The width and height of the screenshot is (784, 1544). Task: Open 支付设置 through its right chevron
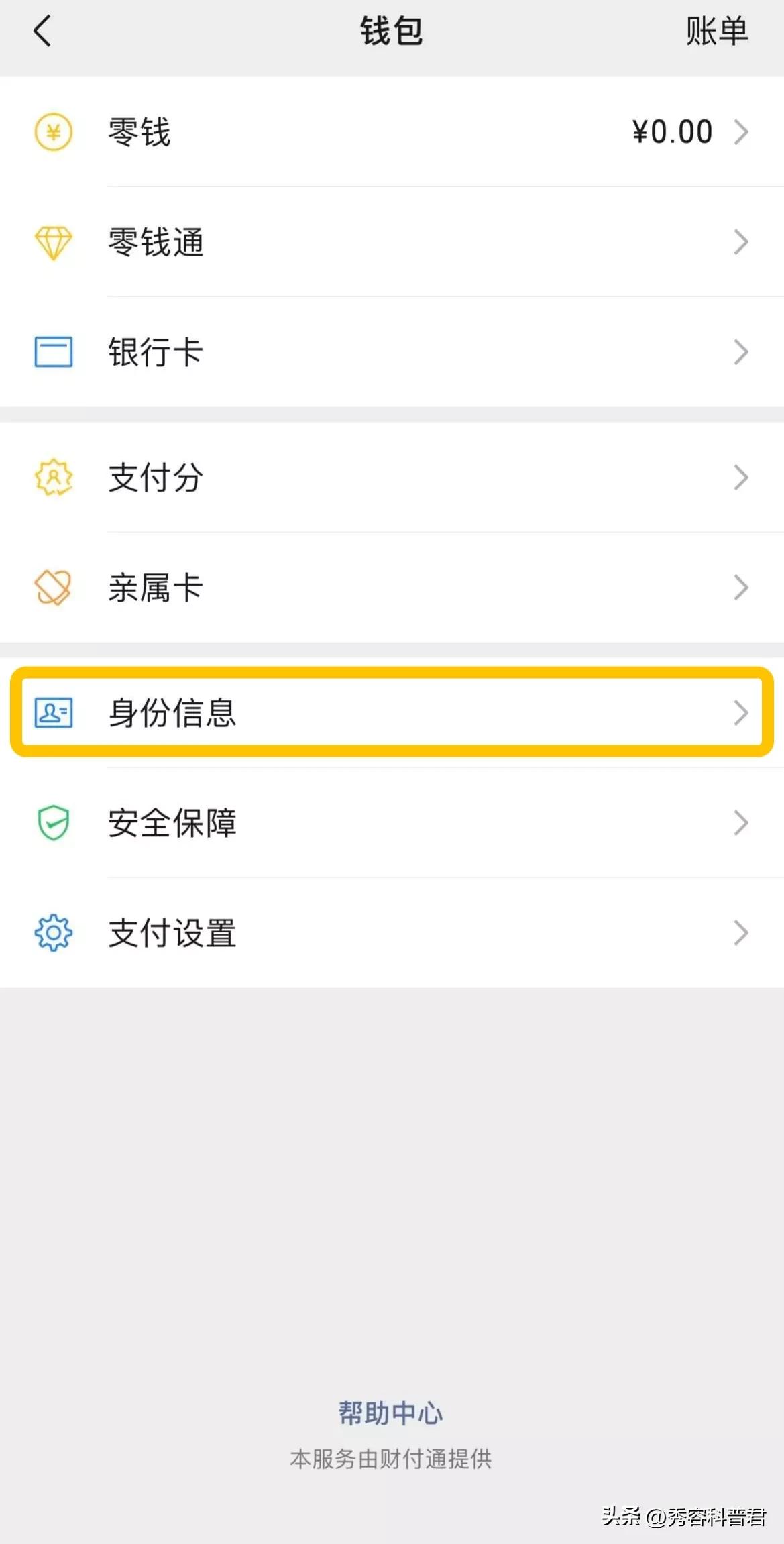(740, 932)
